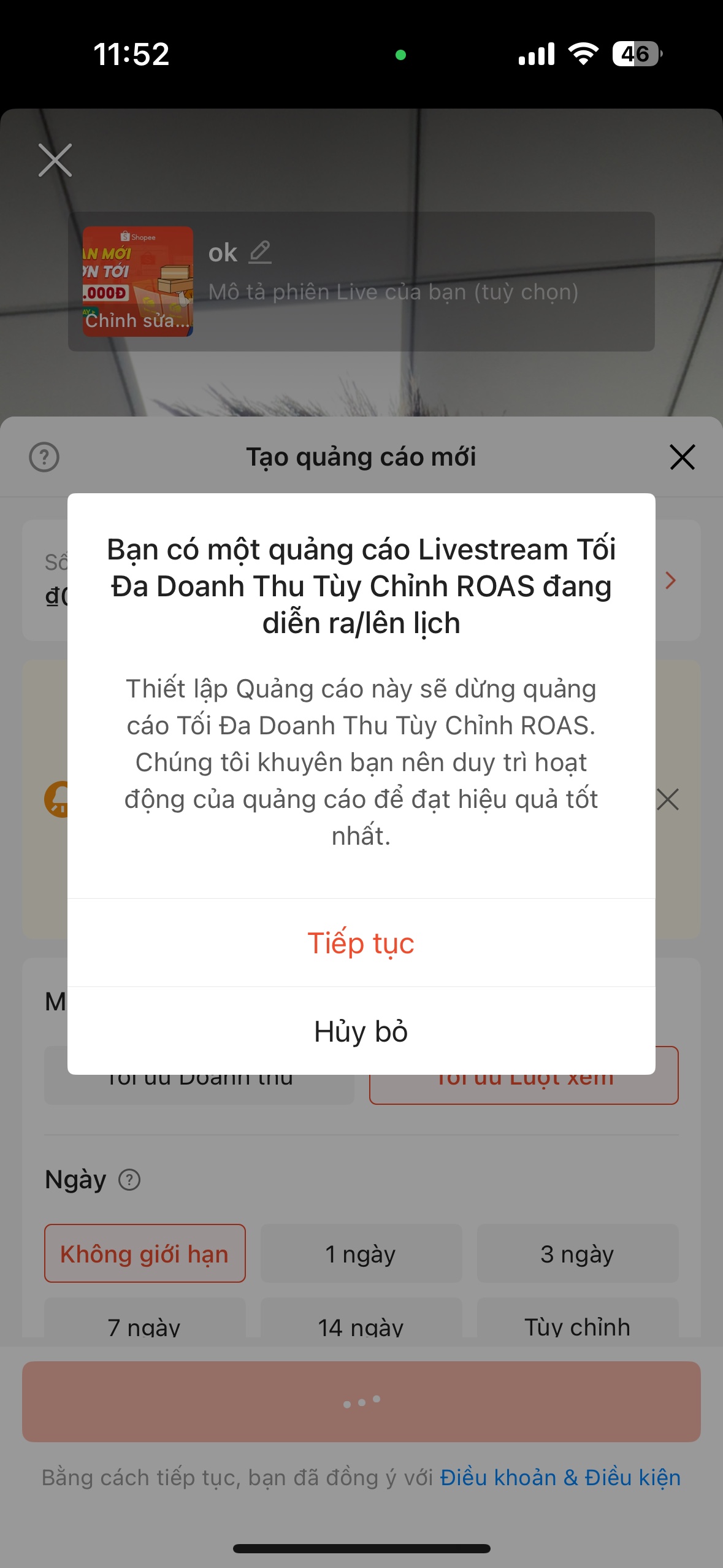Open info icon next to Ngày
The width and height of the screenshot is (723, 1568).
pos(129,1180)
